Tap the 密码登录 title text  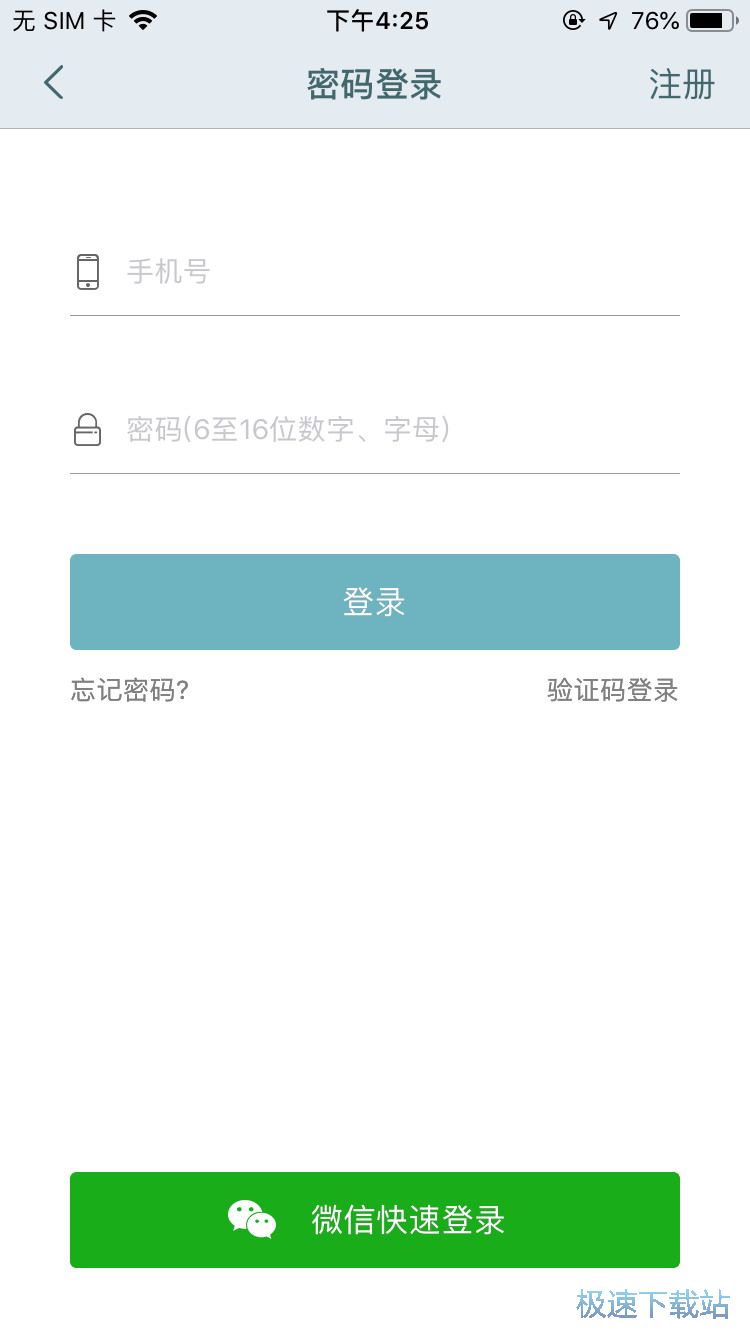373,84
